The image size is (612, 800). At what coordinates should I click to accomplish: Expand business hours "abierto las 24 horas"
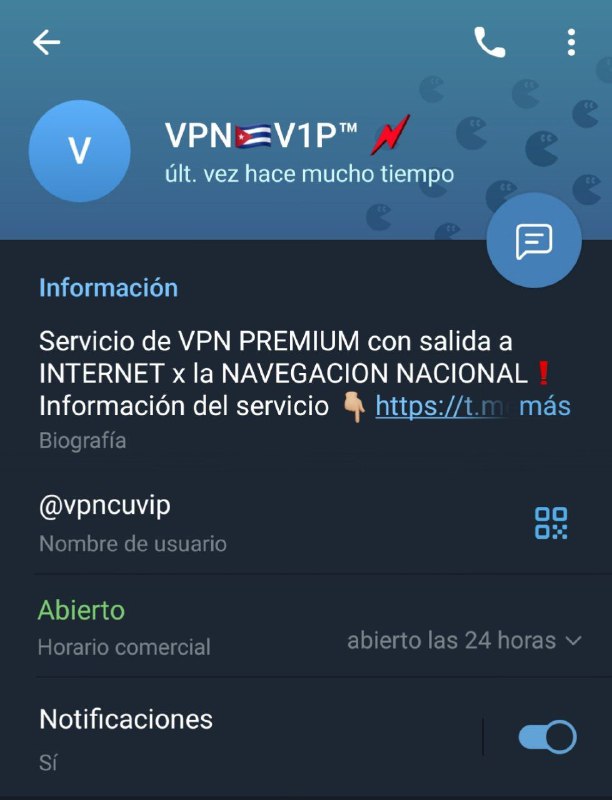(x=464, y=641)
